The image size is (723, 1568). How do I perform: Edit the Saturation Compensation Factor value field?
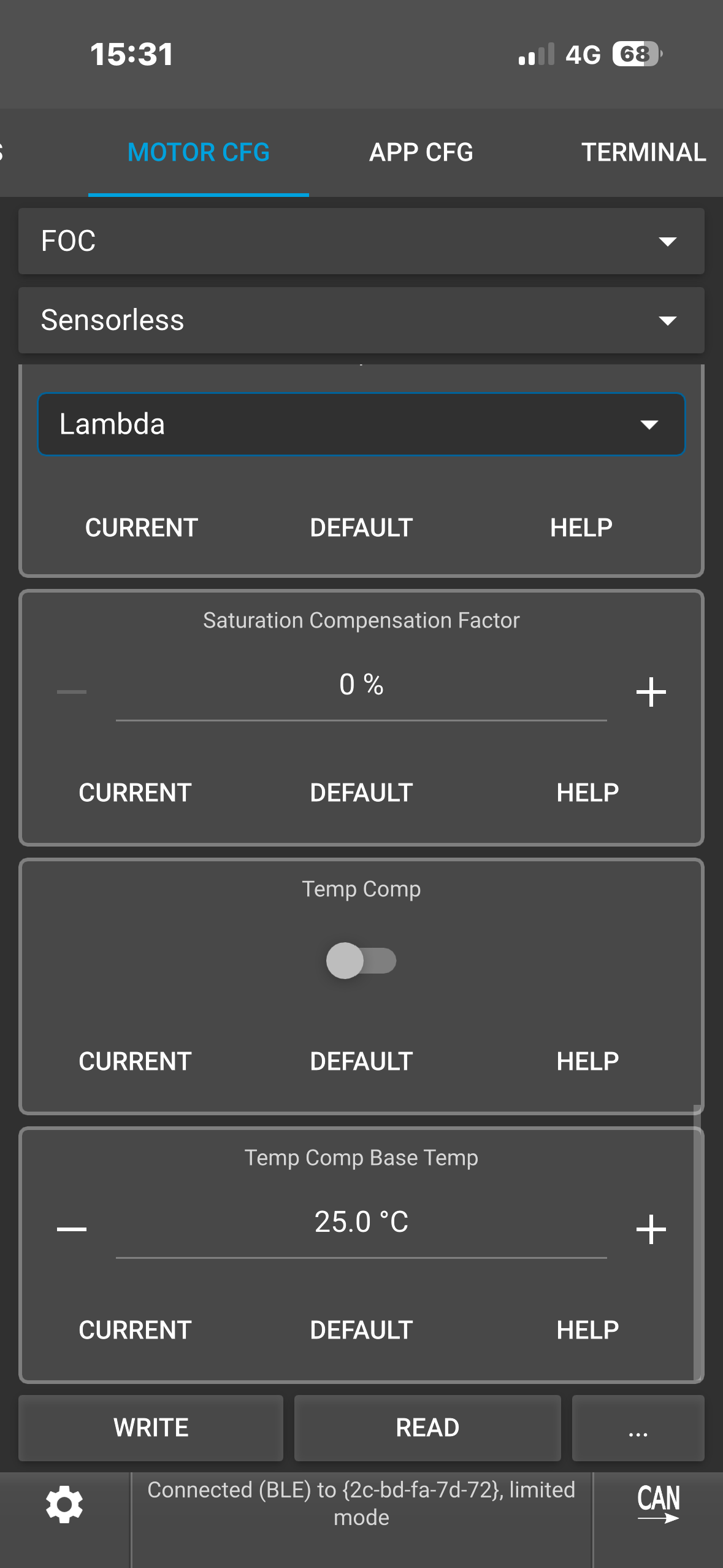[361, 685]
